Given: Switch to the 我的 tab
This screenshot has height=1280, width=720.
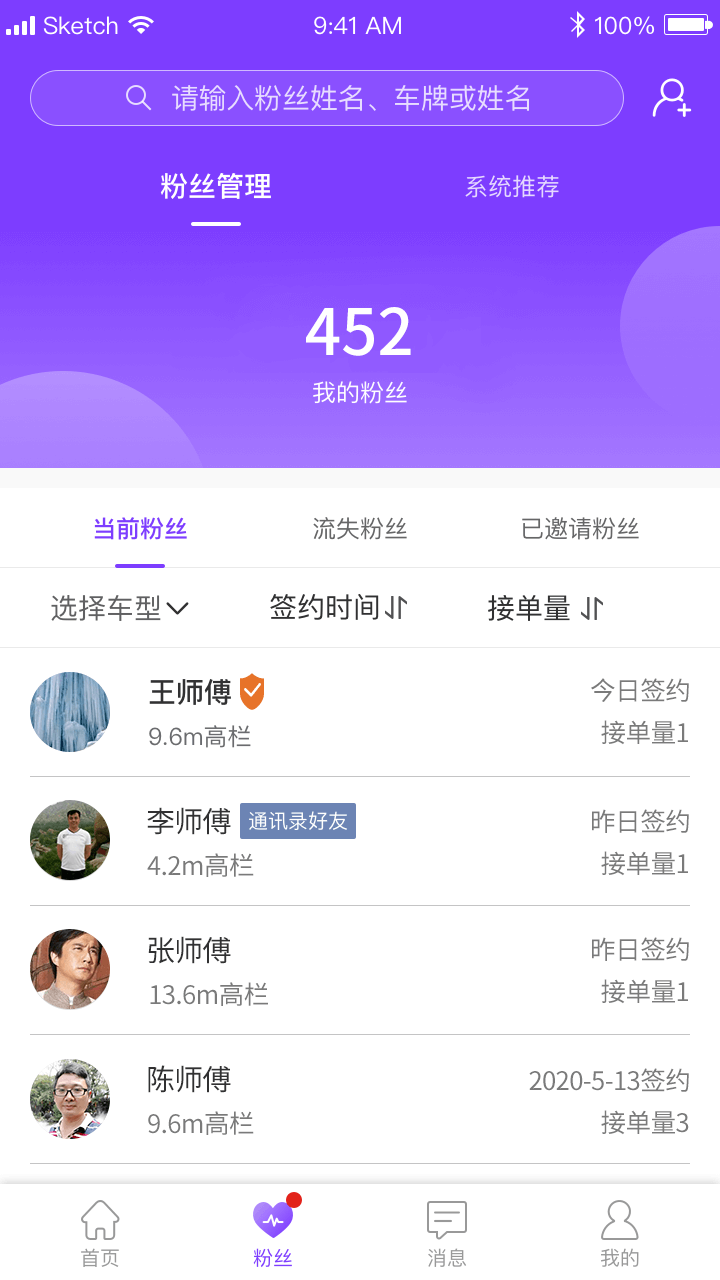Looking at the screenshot, I should (x=620, y=1234).
